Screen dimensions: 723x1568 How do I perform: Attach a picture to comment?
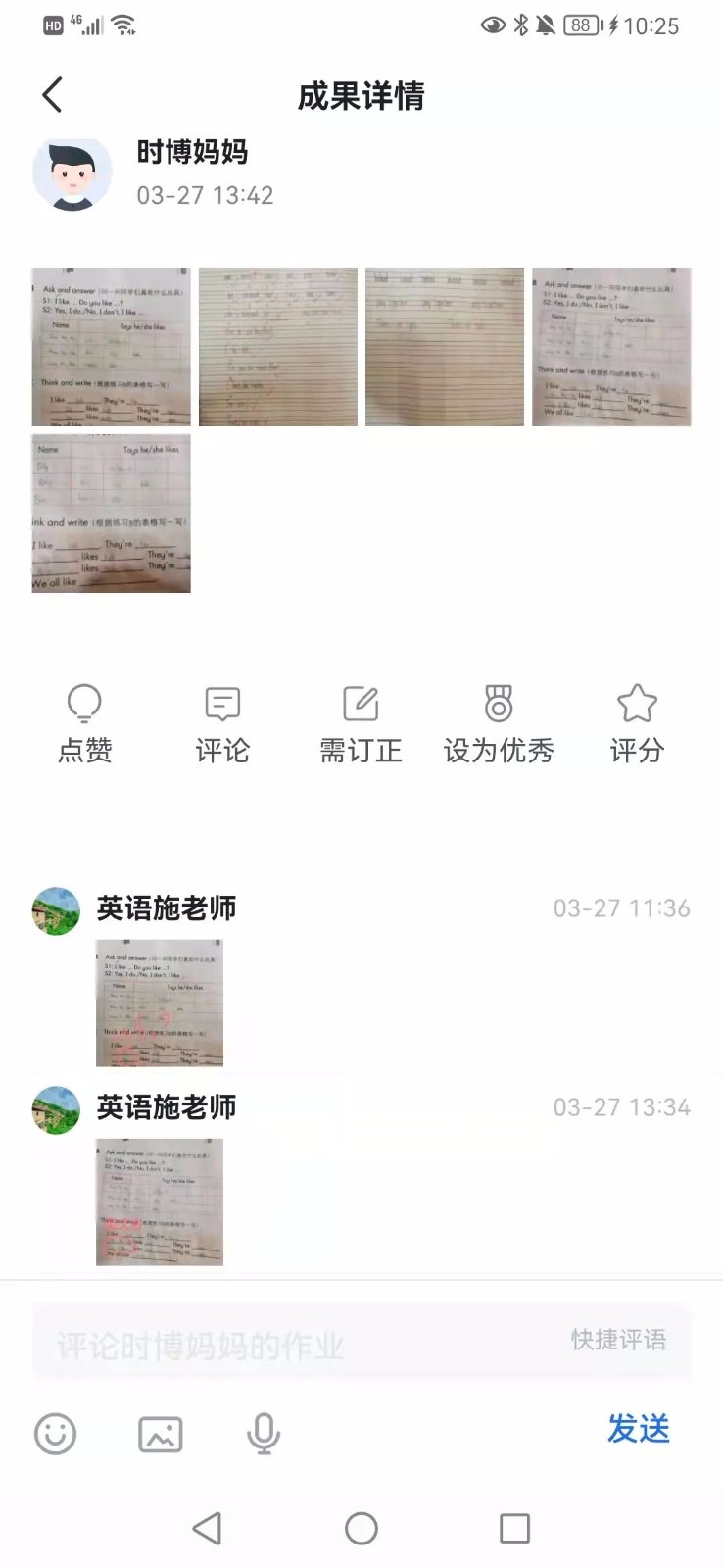[x=161, y=1434]
